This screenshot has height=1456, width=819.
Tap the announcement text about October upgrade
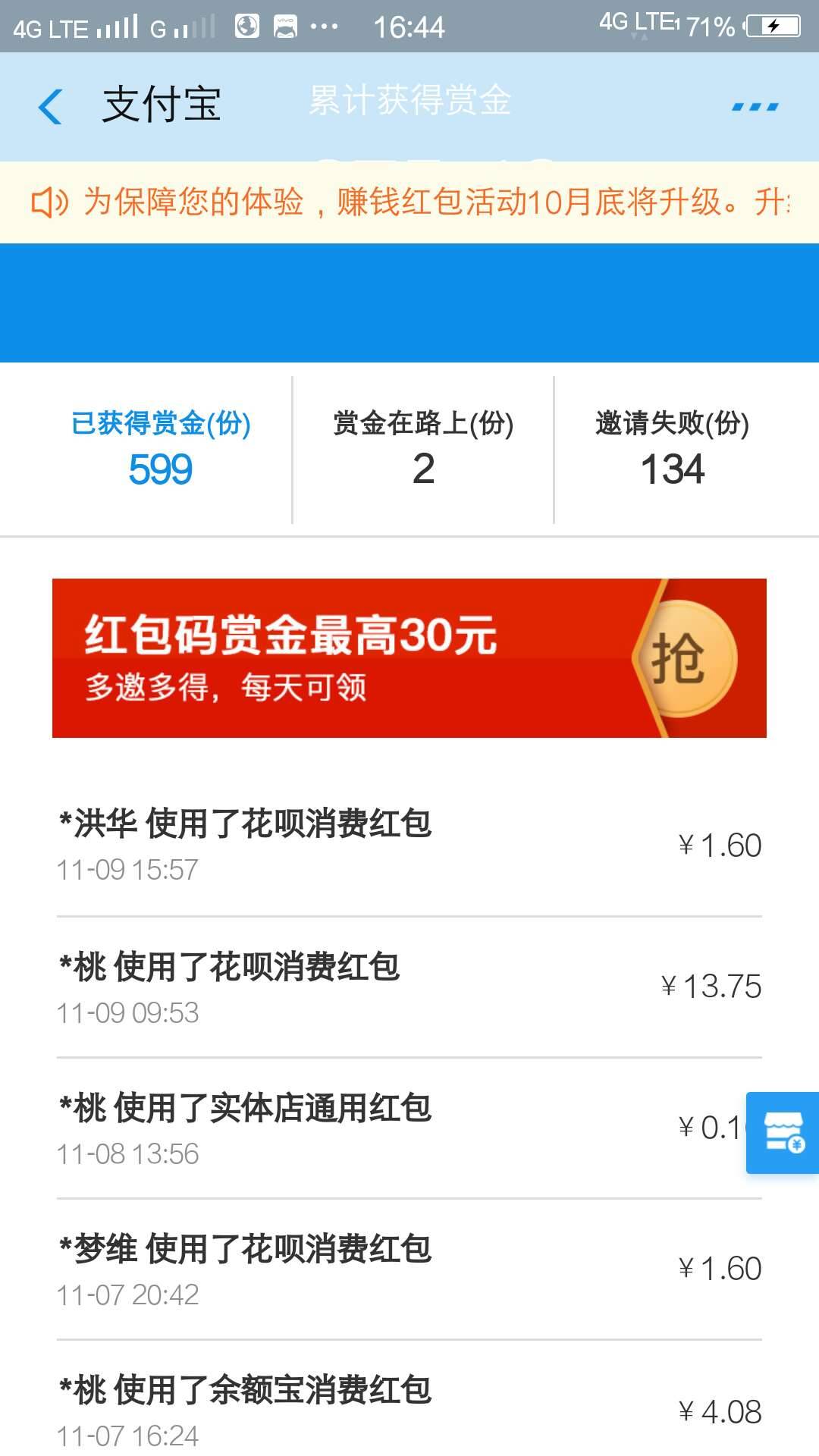pyautogui.click(x=425, y=201)
